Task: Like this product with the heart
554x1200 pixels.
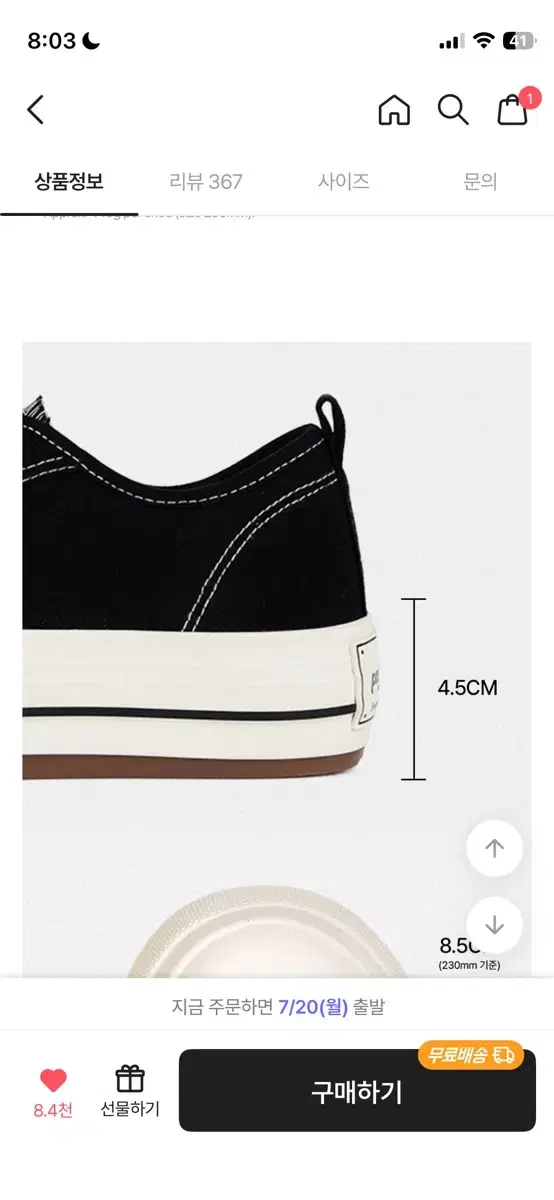Action: (x=53, y=1092)
